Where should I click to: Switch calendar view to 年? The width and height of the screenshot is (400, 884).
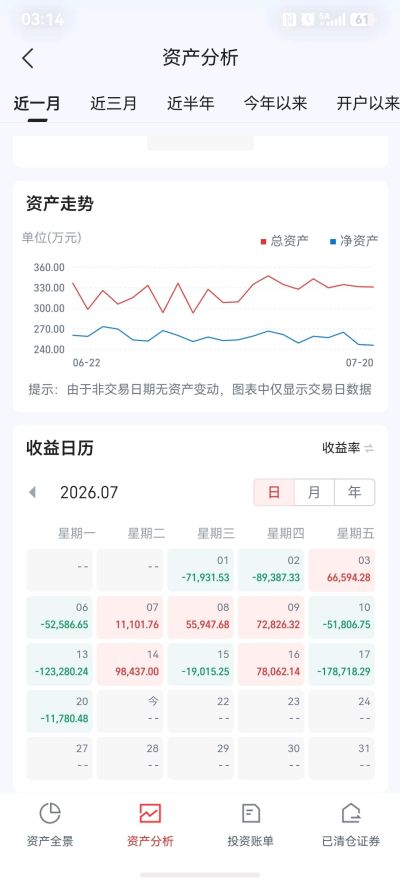(354, 493)
